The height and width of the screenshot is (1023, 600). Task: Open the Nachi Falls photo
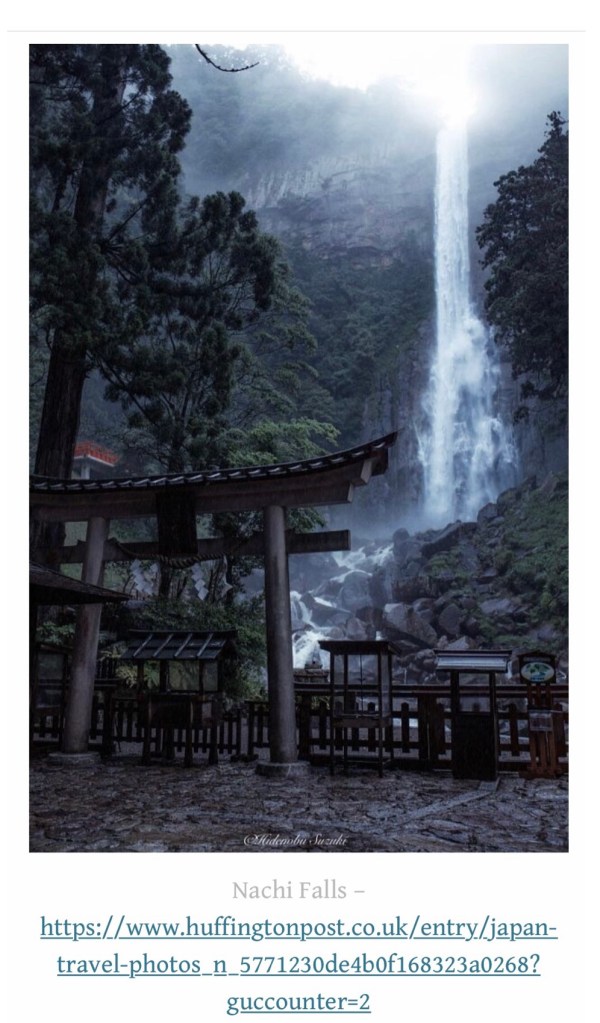coord(298,447)
